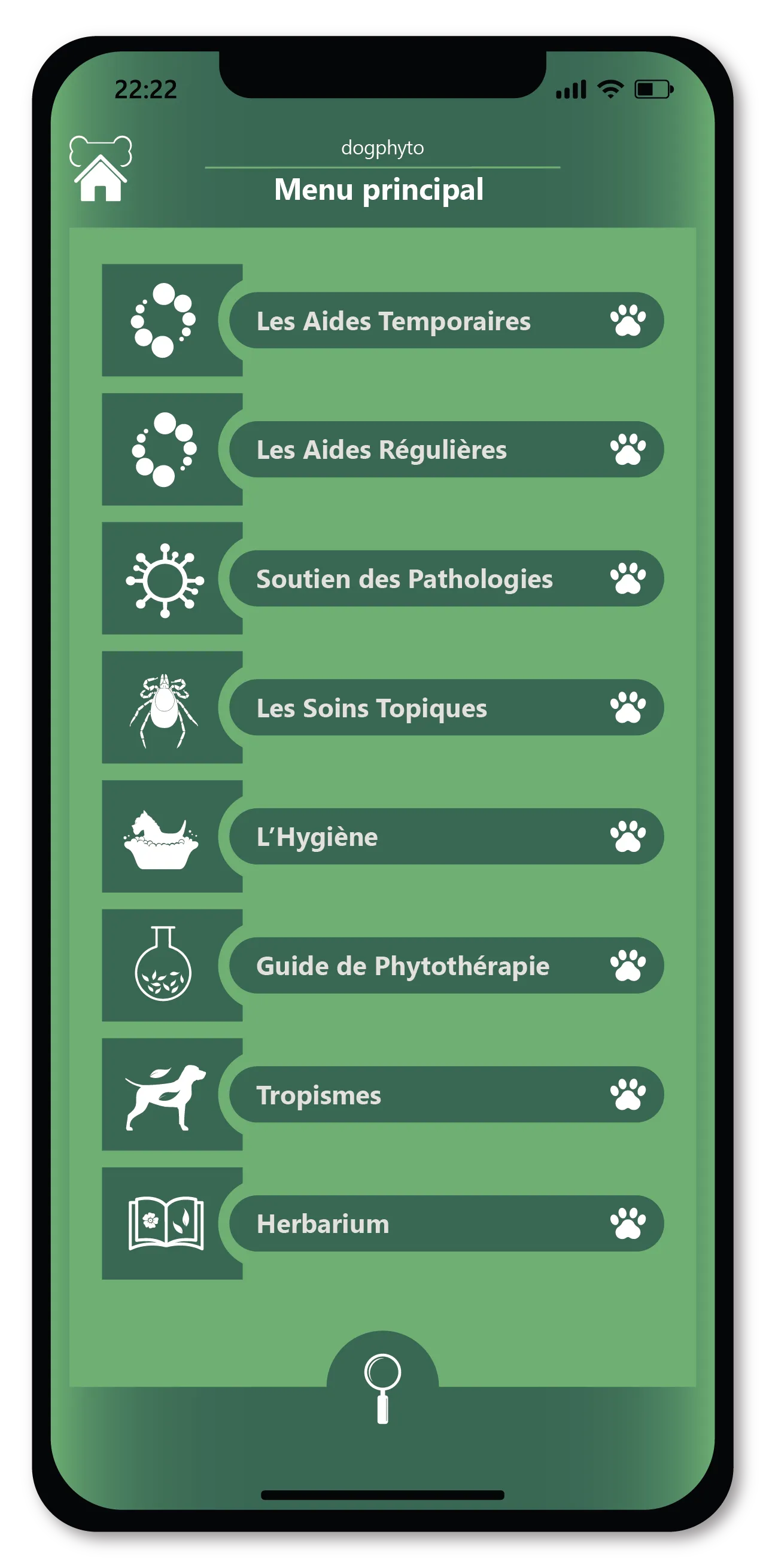Open search with the magnifying glass
The height and width of the screenshot is (1568, 766).
coord(382,1387)
